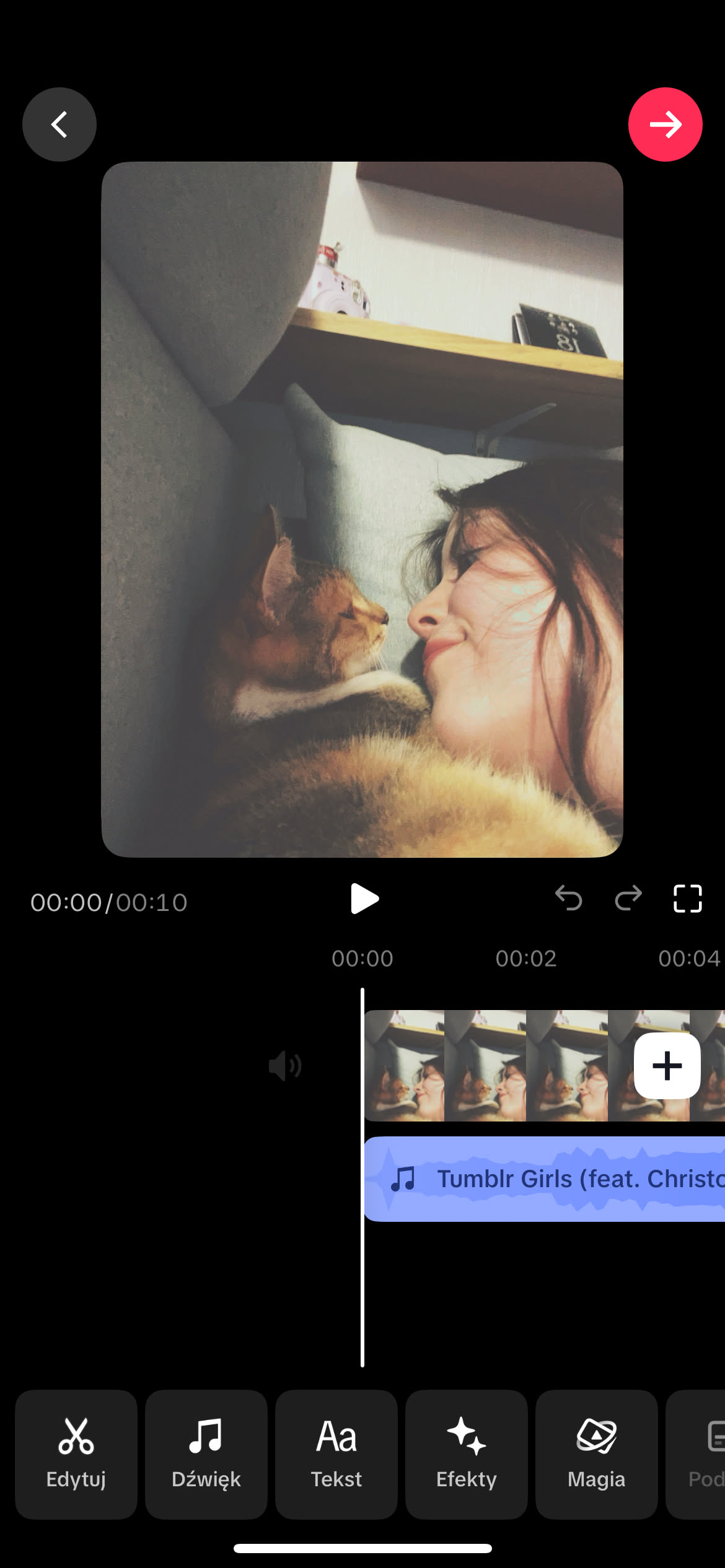Add another clip with the plus button
Viewport: 725px width, 1568px height.
click(667, 1066)
